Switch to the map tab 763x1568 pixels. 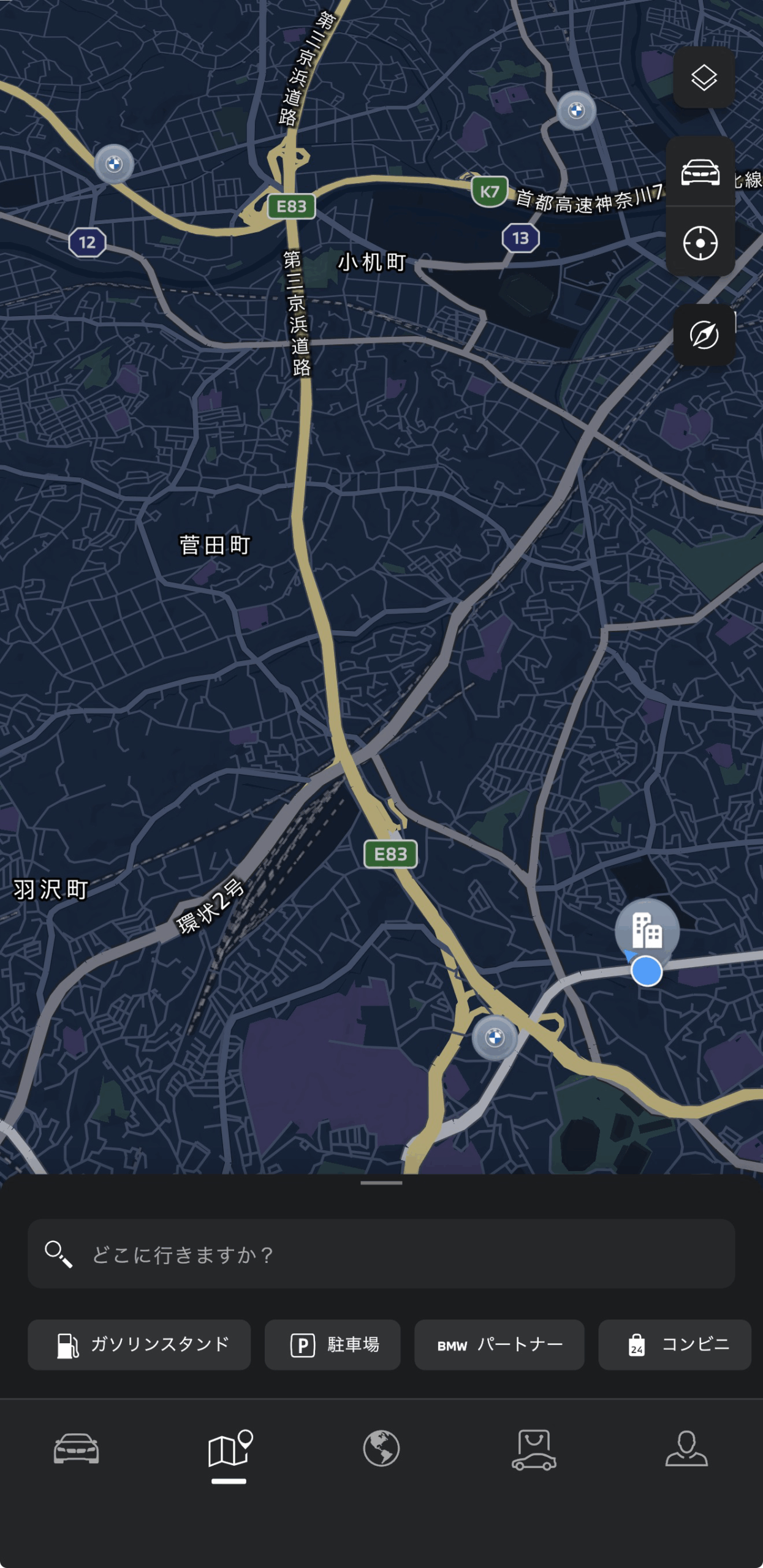click(x=229, y=1449)
